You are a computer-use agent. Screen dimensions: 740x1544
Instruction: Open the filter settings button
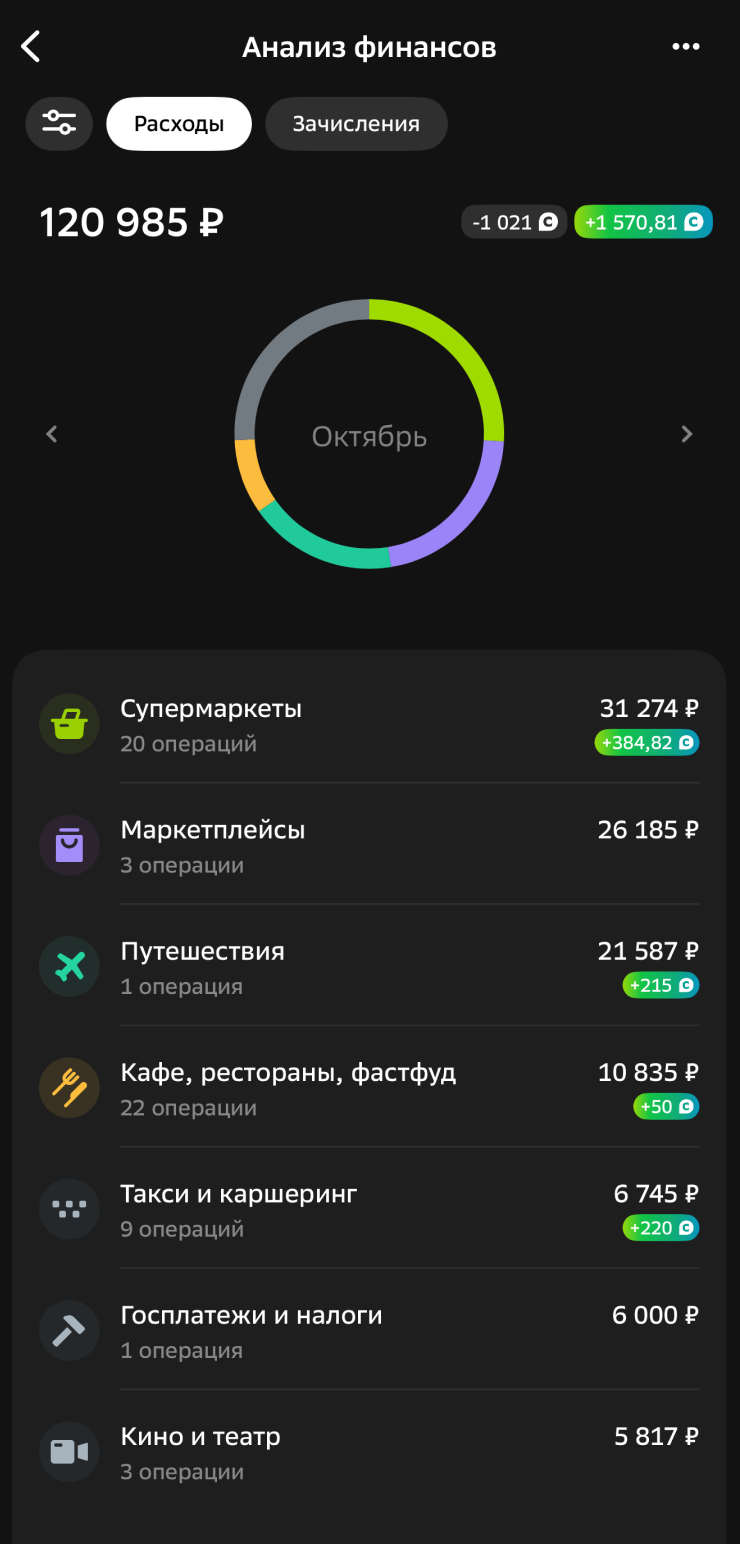click(x=59, y=124)
